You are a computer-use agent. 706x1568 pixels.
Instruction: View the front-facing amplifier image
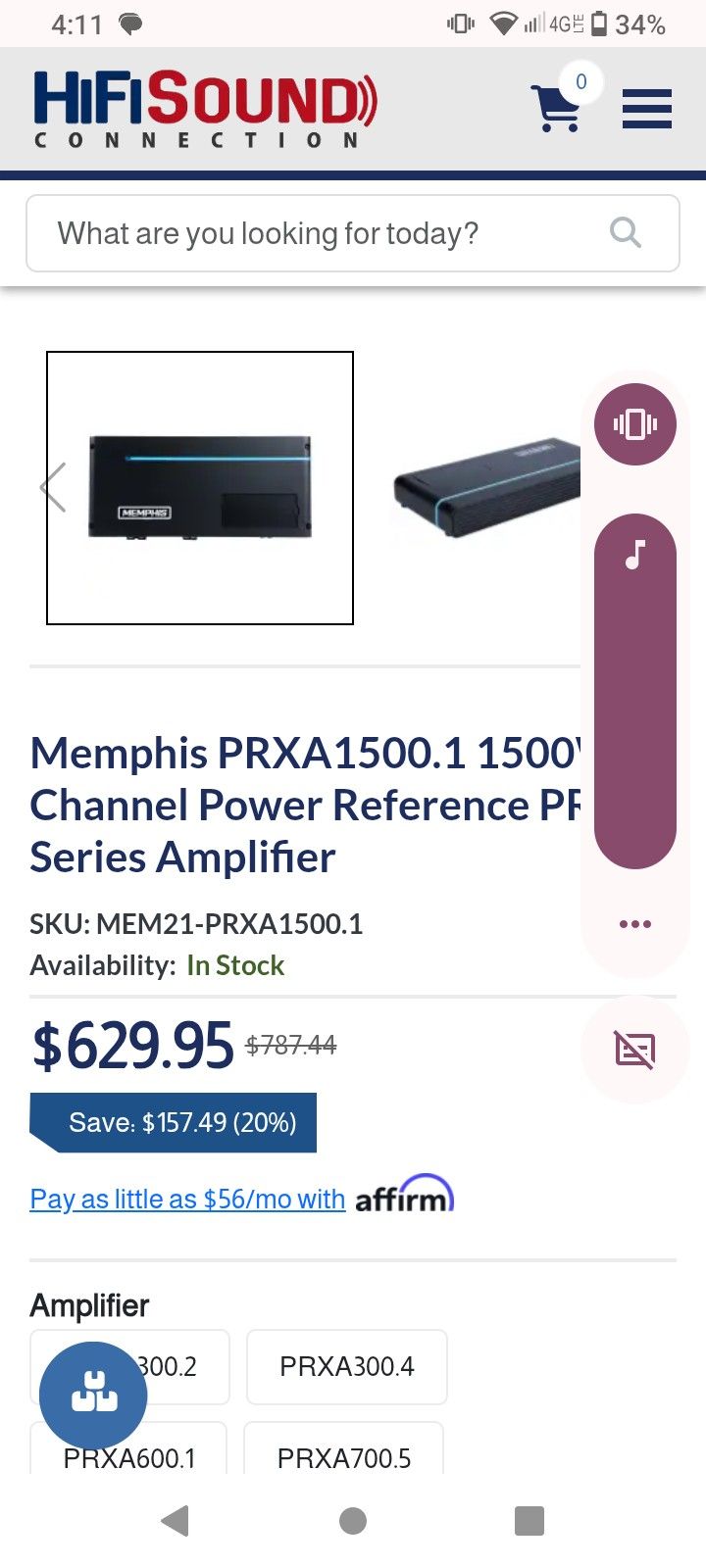[200, 487]
